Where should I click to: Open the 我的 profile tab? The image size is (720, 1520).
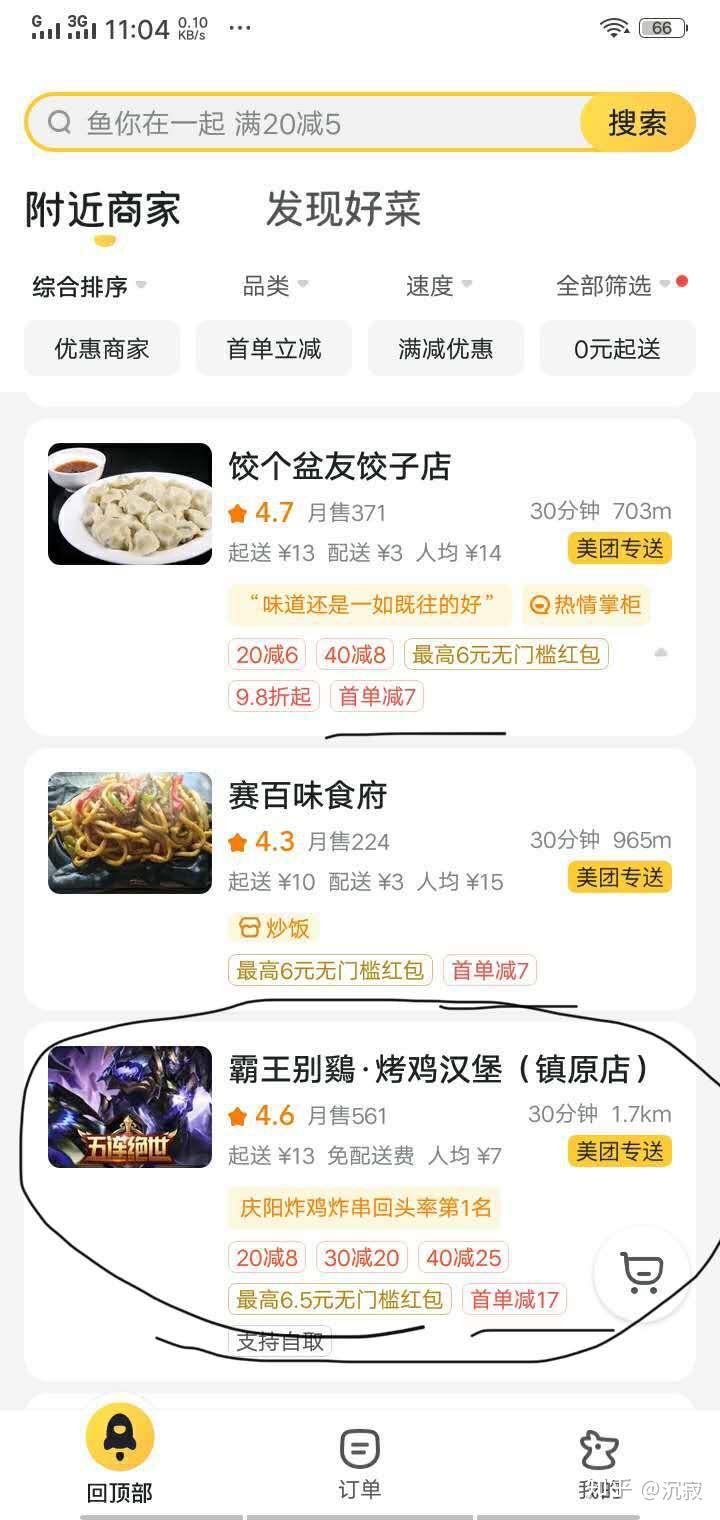coord(598,1462)
